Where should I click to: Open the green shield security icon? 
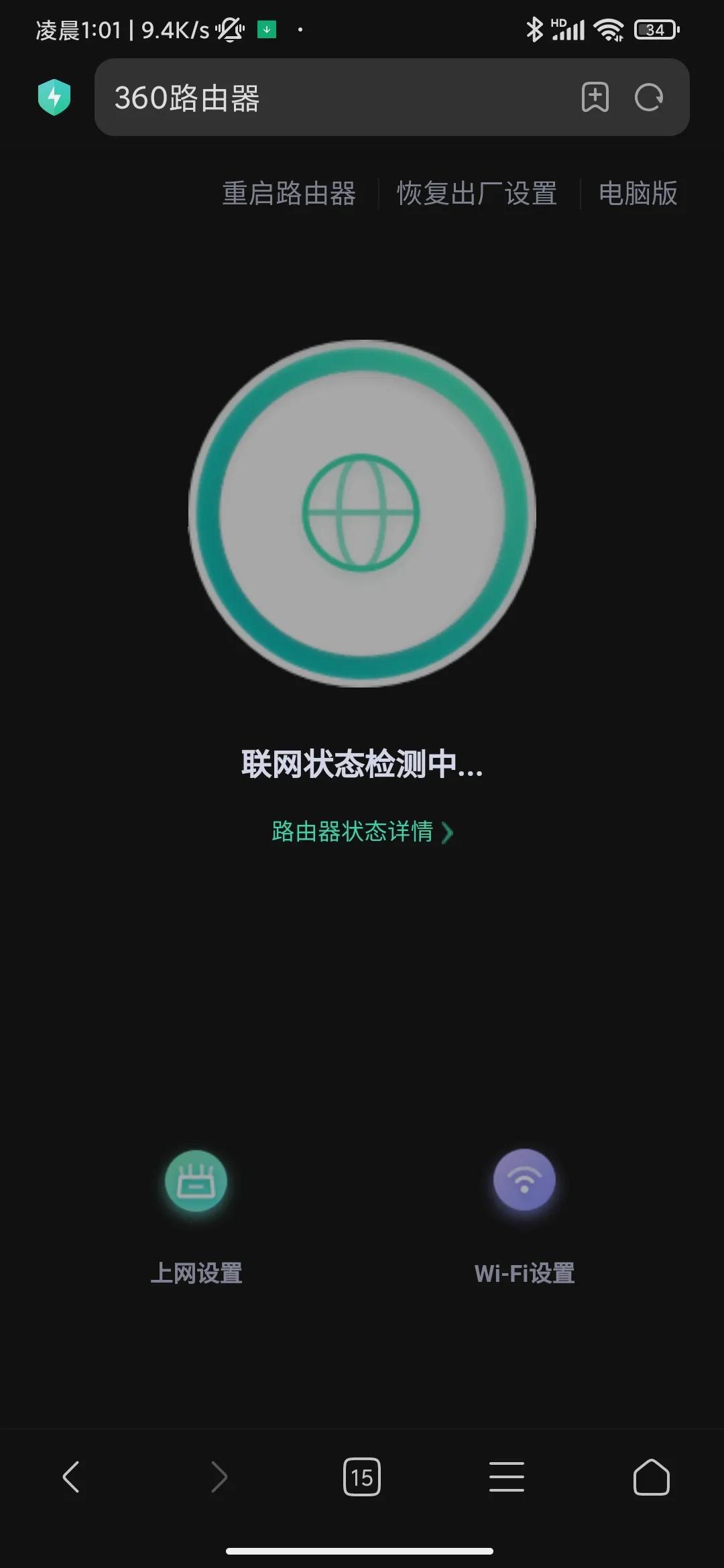coord(54,97)
